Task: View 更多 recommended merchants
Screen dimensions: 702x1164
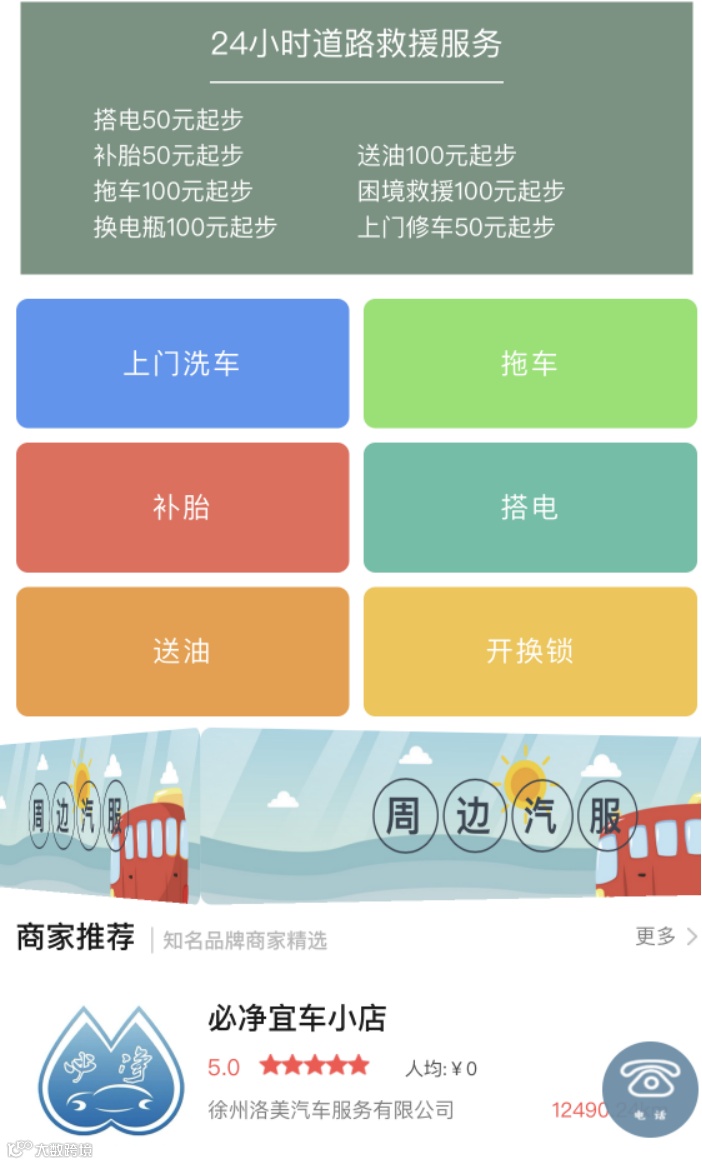Action: [x=666, y=936]
